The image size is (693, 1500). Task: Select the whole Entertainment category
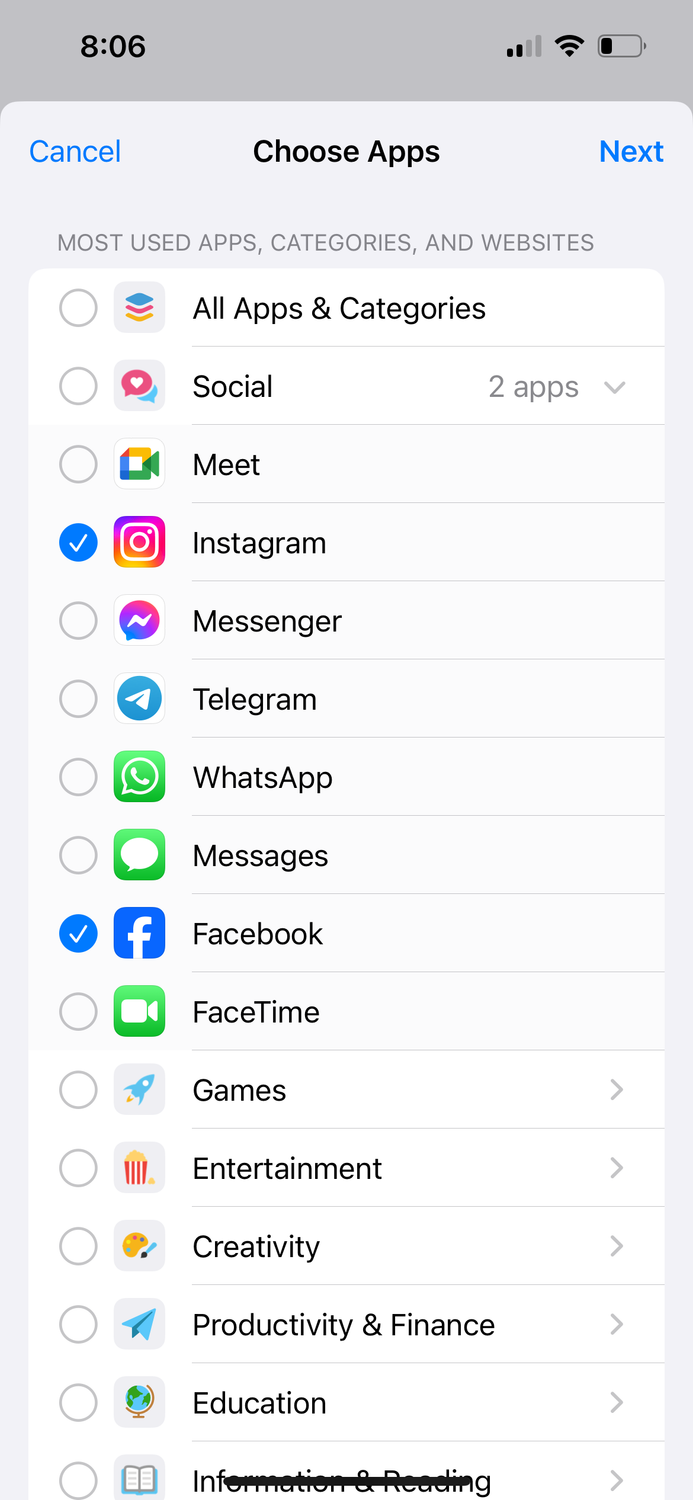(x=78, y=1168)
